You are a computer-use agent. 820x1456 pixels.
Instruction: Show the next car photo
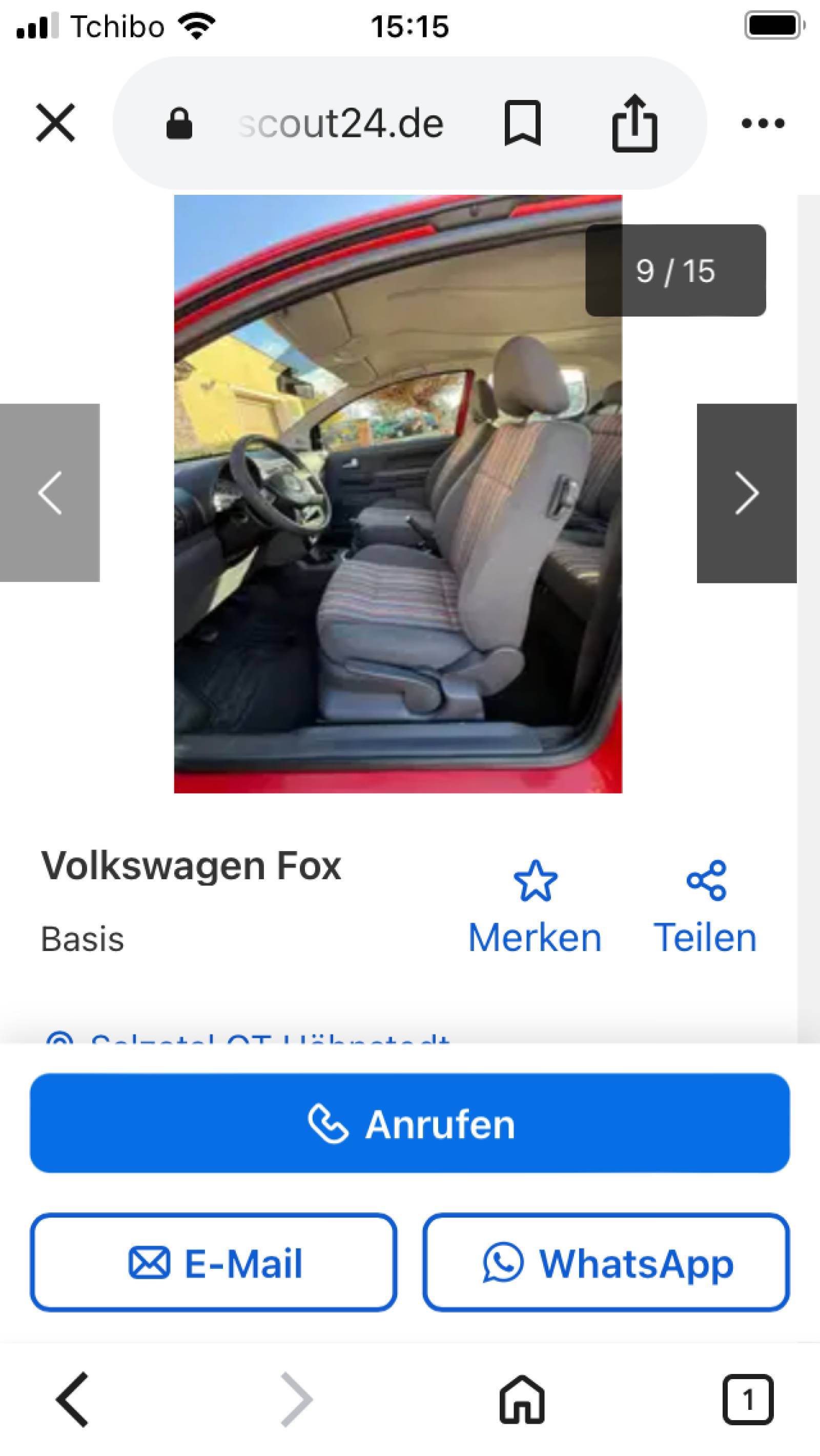[747, 493]
